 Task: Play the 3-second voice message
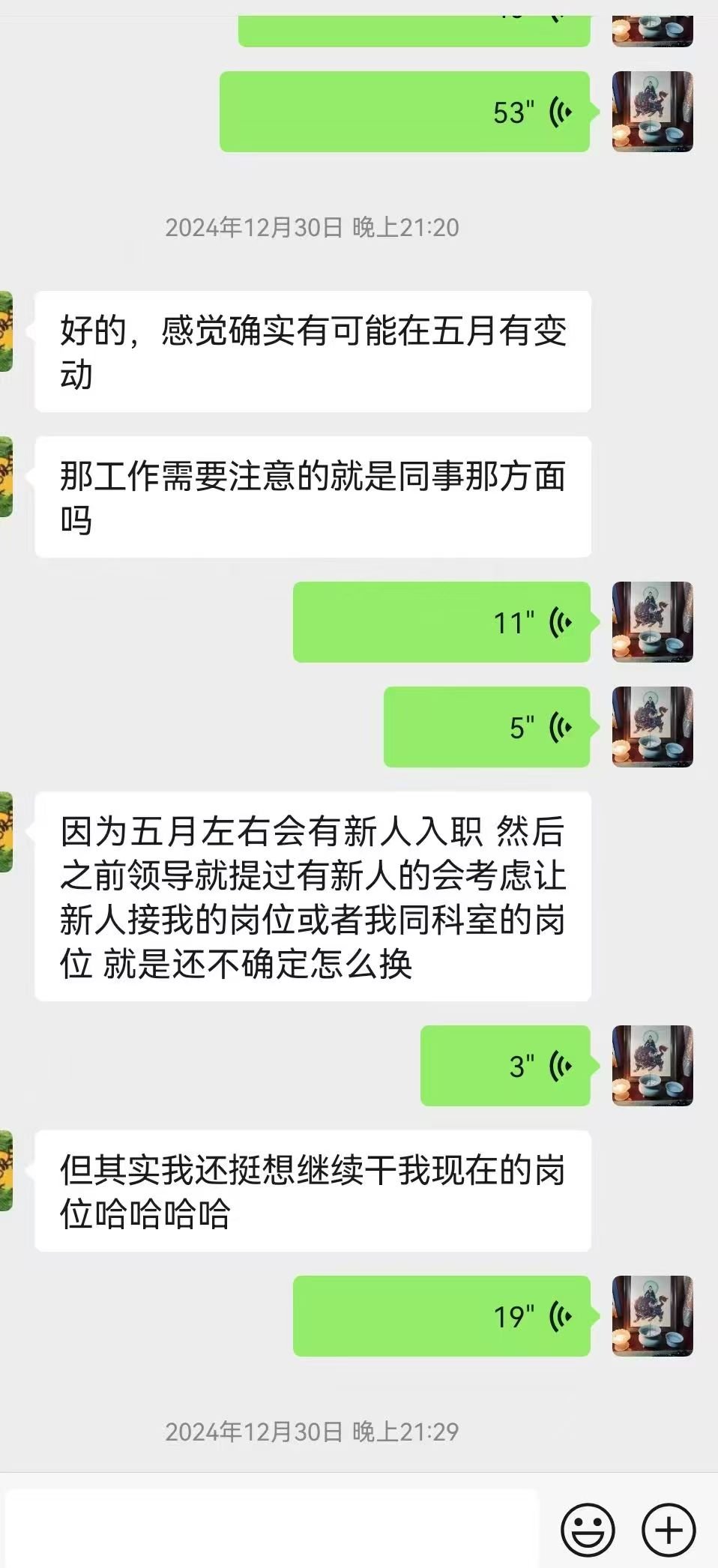(505, 1066)
